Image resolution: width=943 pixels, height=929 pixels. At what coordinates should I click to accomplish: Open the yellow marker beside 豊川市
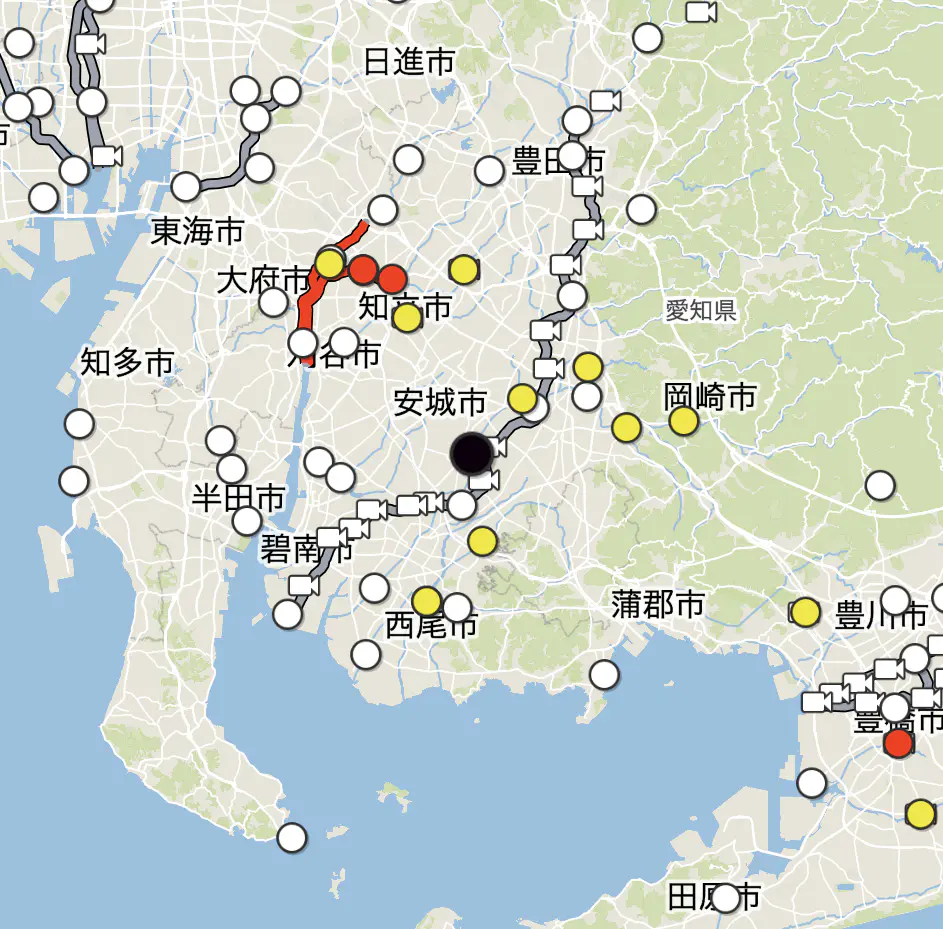[x=805, y=612]
